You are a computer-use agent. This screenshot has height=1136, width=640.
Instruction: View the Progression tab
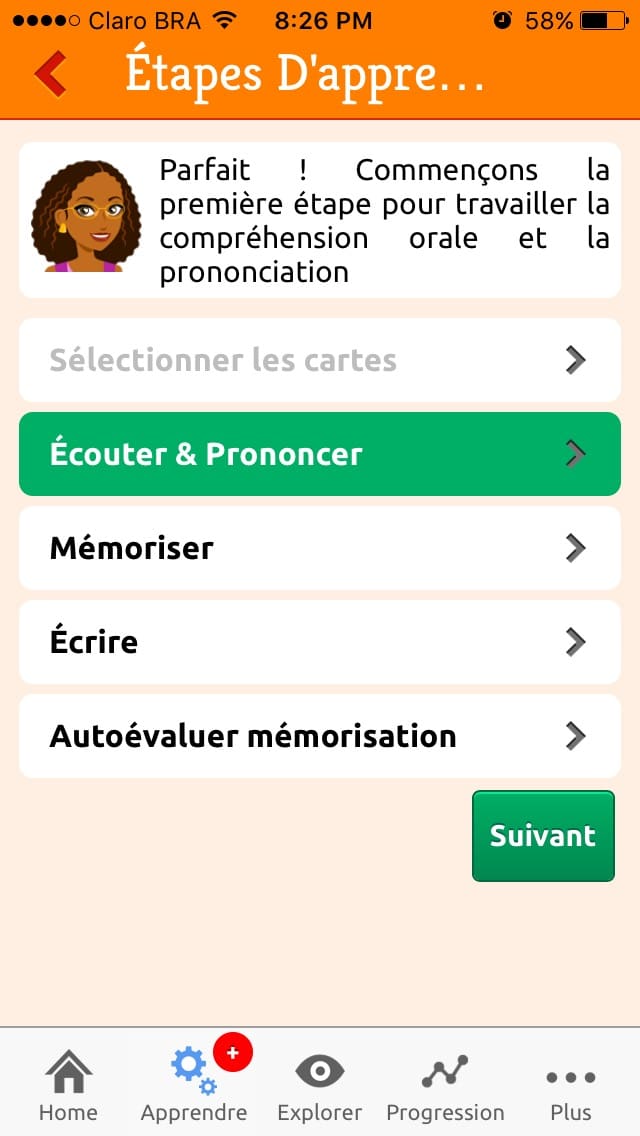click(445, 1086)
